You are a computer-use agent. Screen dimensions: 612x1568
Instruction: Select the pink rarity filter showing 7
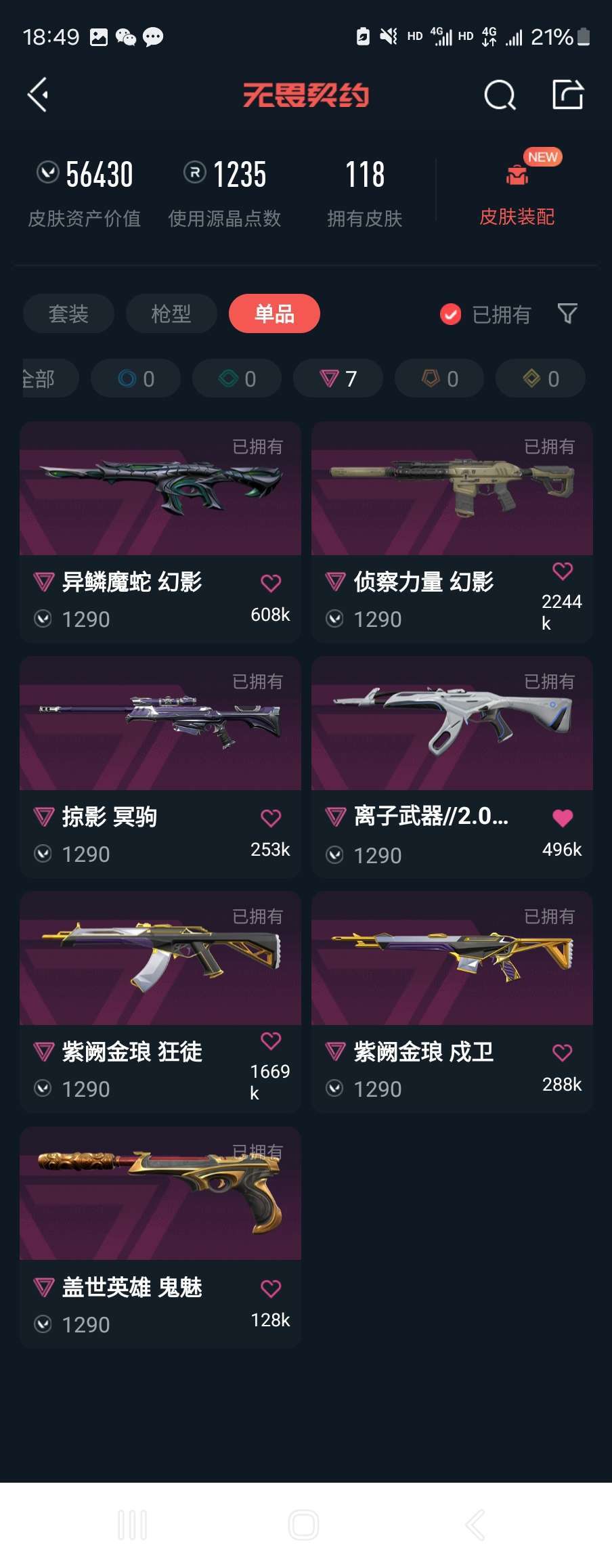point(337,378)
